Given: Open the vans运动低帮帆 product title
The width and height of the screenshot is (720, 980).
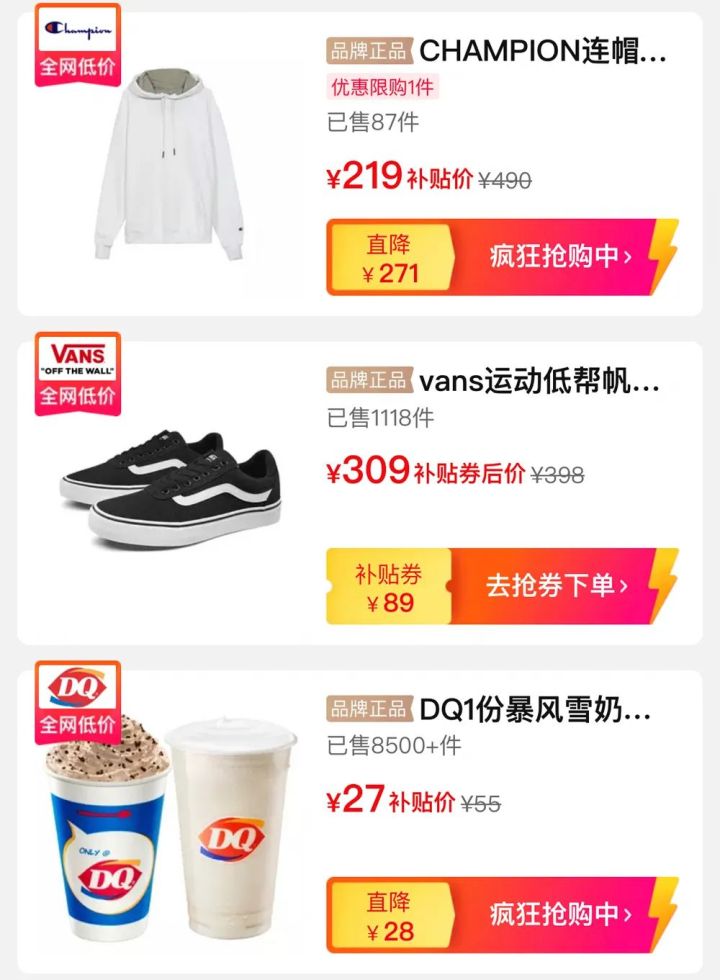Looking at the screenshot, I should [x=540, y=380].
